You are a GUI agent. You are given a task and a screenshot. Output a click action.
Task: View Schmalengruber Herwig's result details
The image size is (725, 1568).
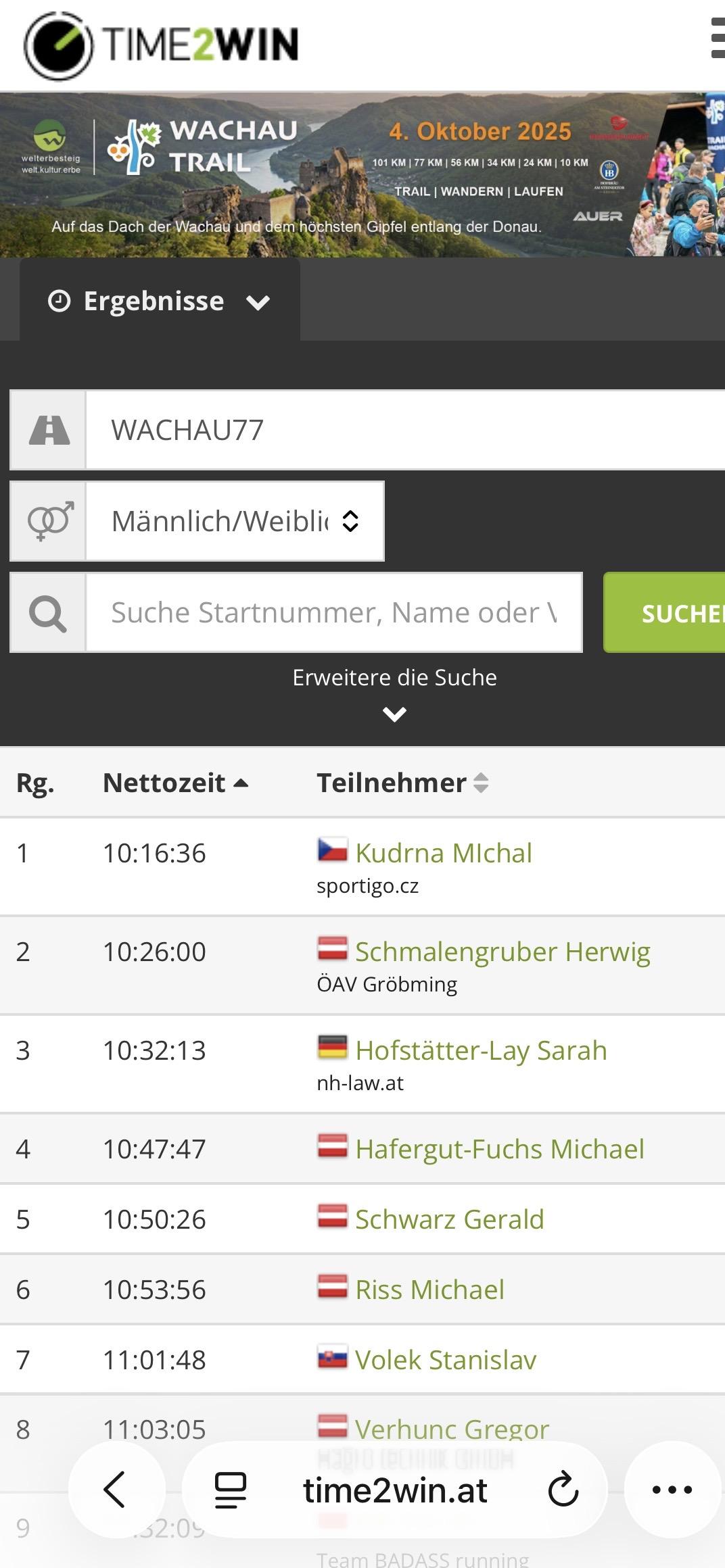pos(502,952)
